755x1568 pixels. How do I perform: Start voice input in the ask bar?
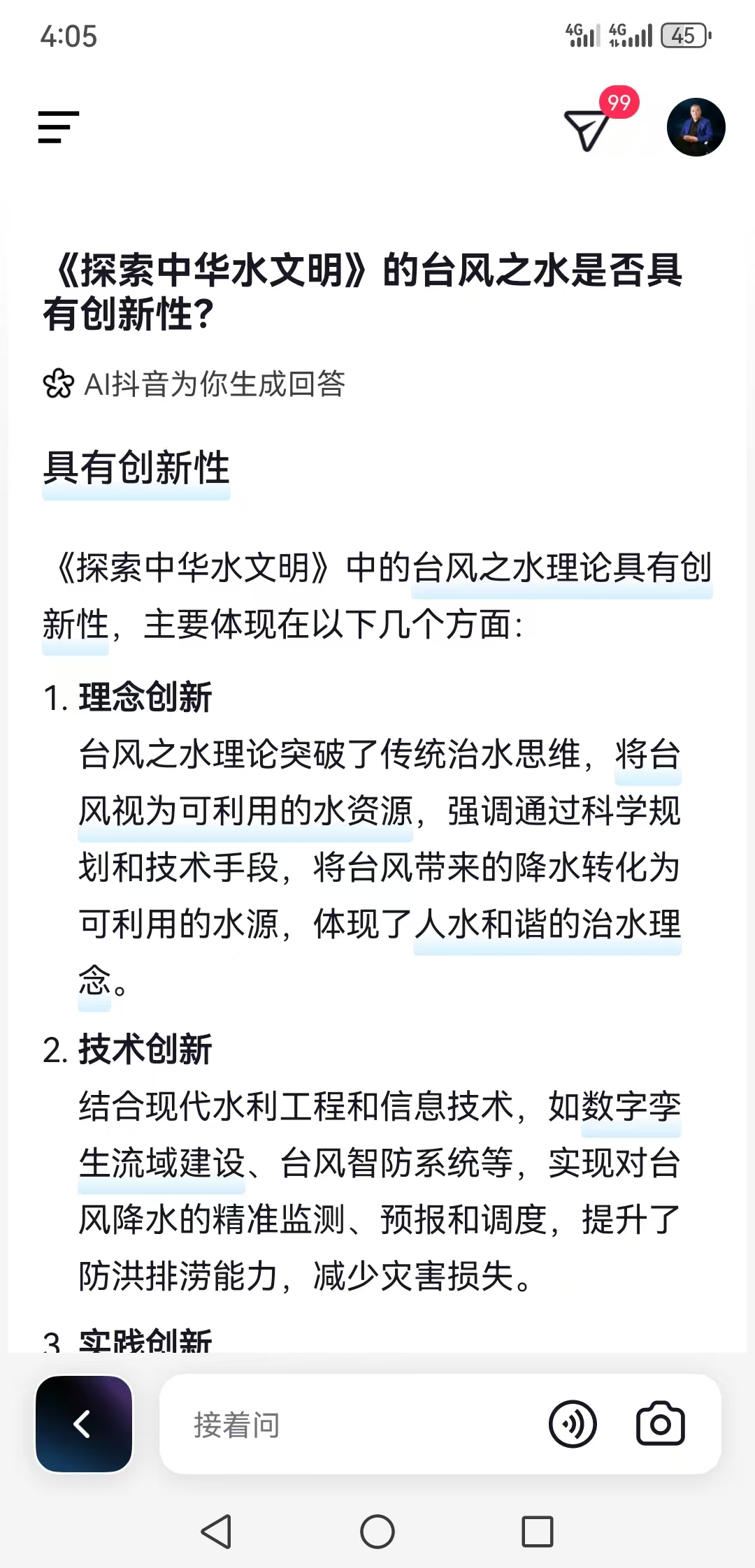573,1424
